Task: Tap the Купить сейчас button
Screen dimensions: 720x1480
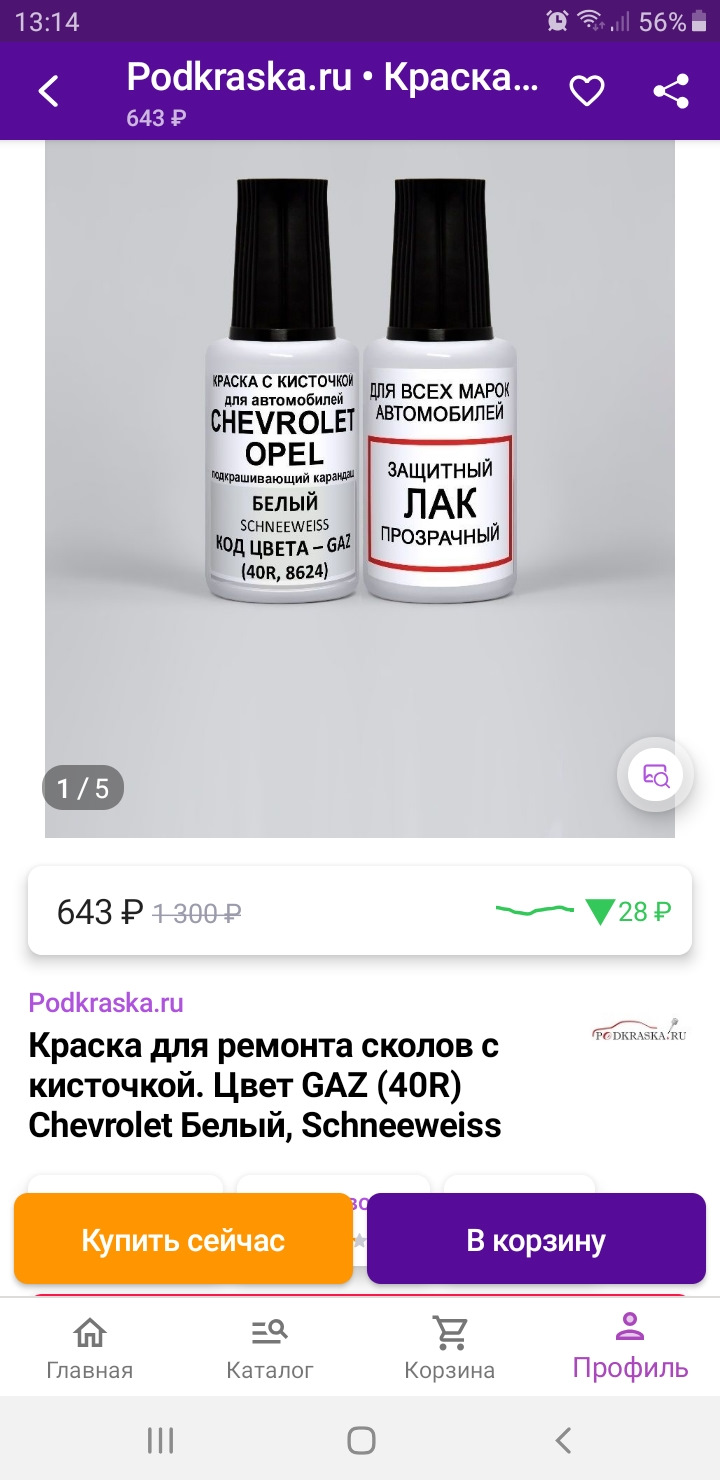Action: click(x=183, y=1240)
